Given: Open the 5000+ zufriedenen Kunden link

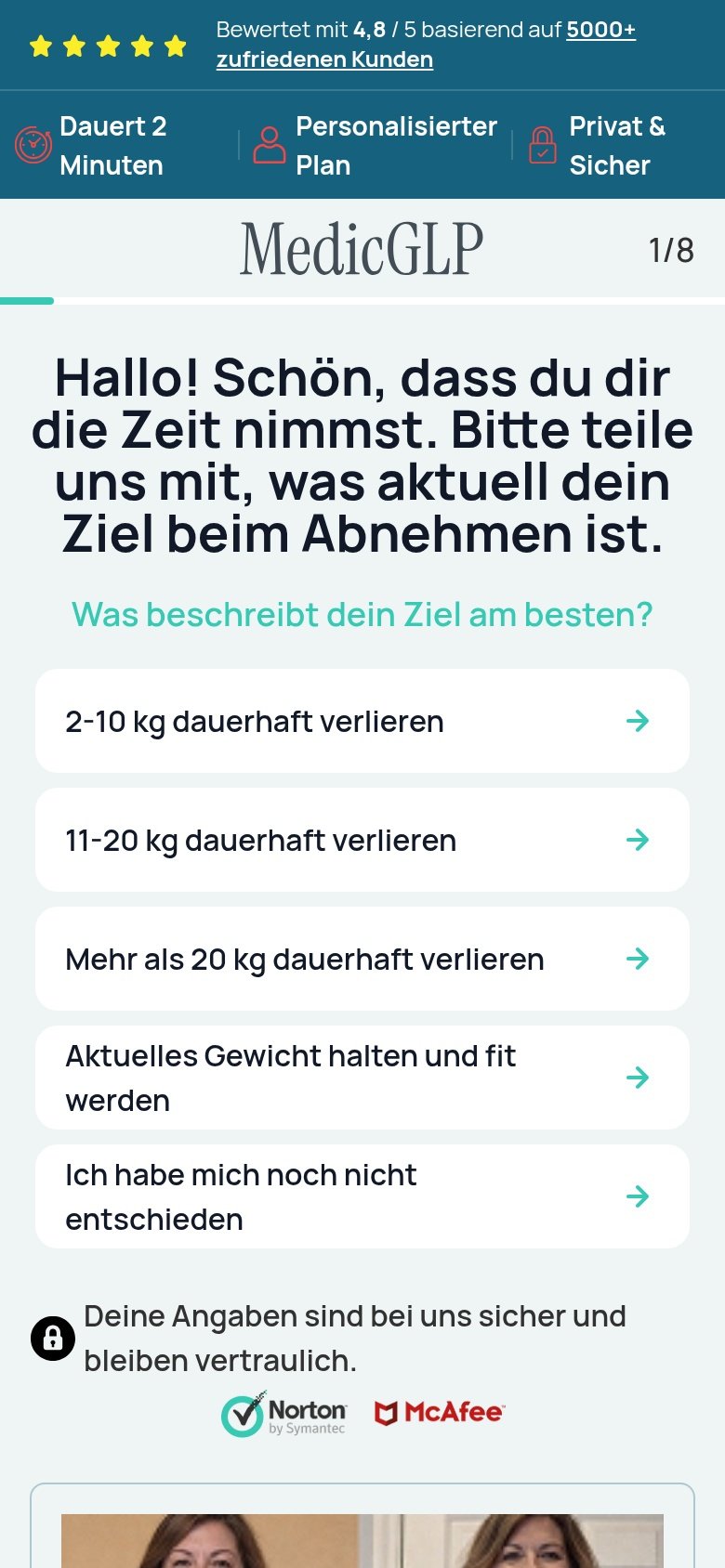Looking at the screenshot, I should pyautogui.click(x=426, y=45).
